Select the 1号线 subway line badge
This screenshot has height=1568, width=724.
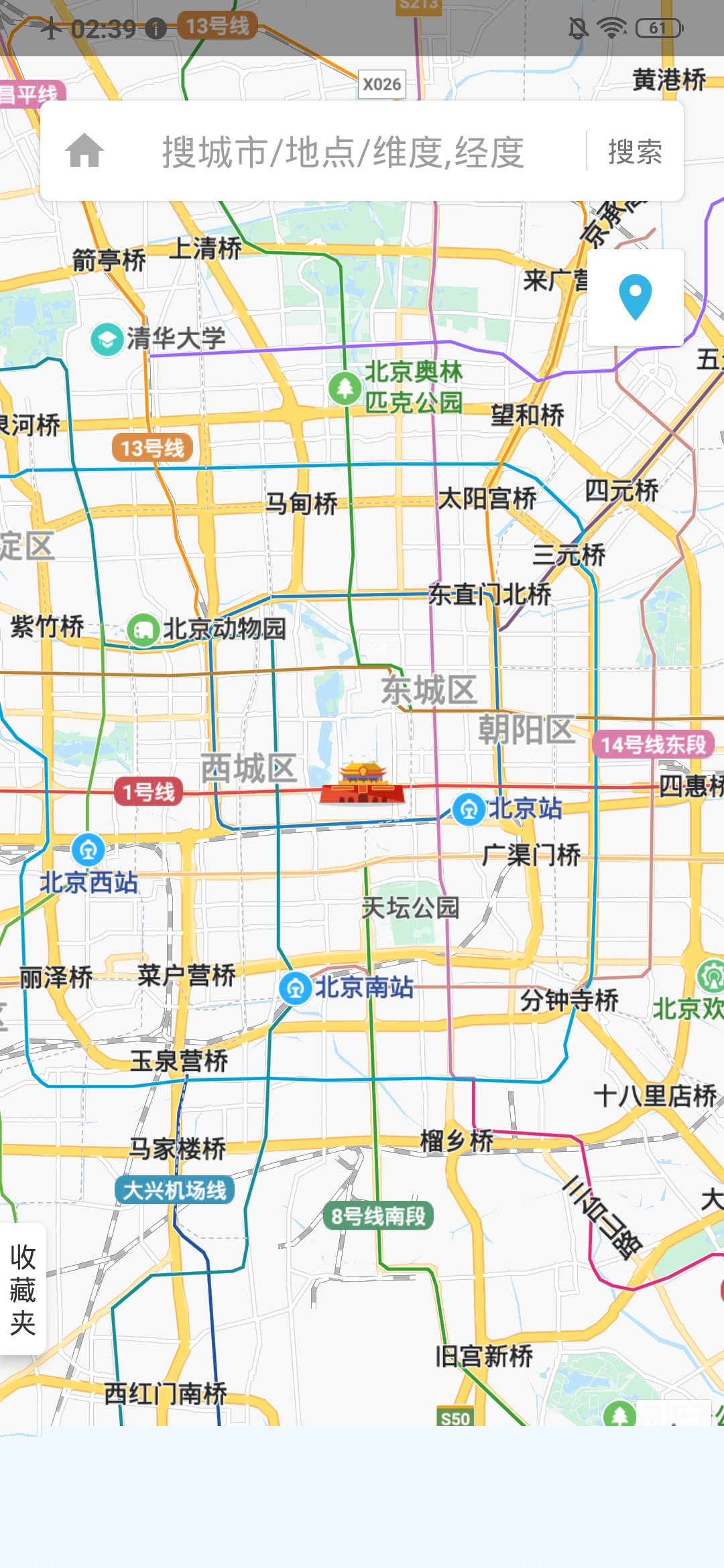149,791
